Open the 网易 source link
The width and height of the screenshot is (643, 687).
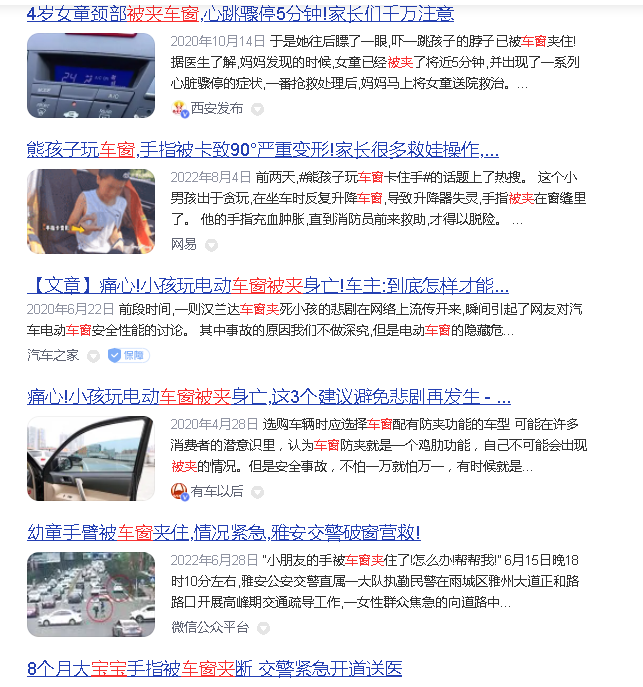tap(184, 244)
